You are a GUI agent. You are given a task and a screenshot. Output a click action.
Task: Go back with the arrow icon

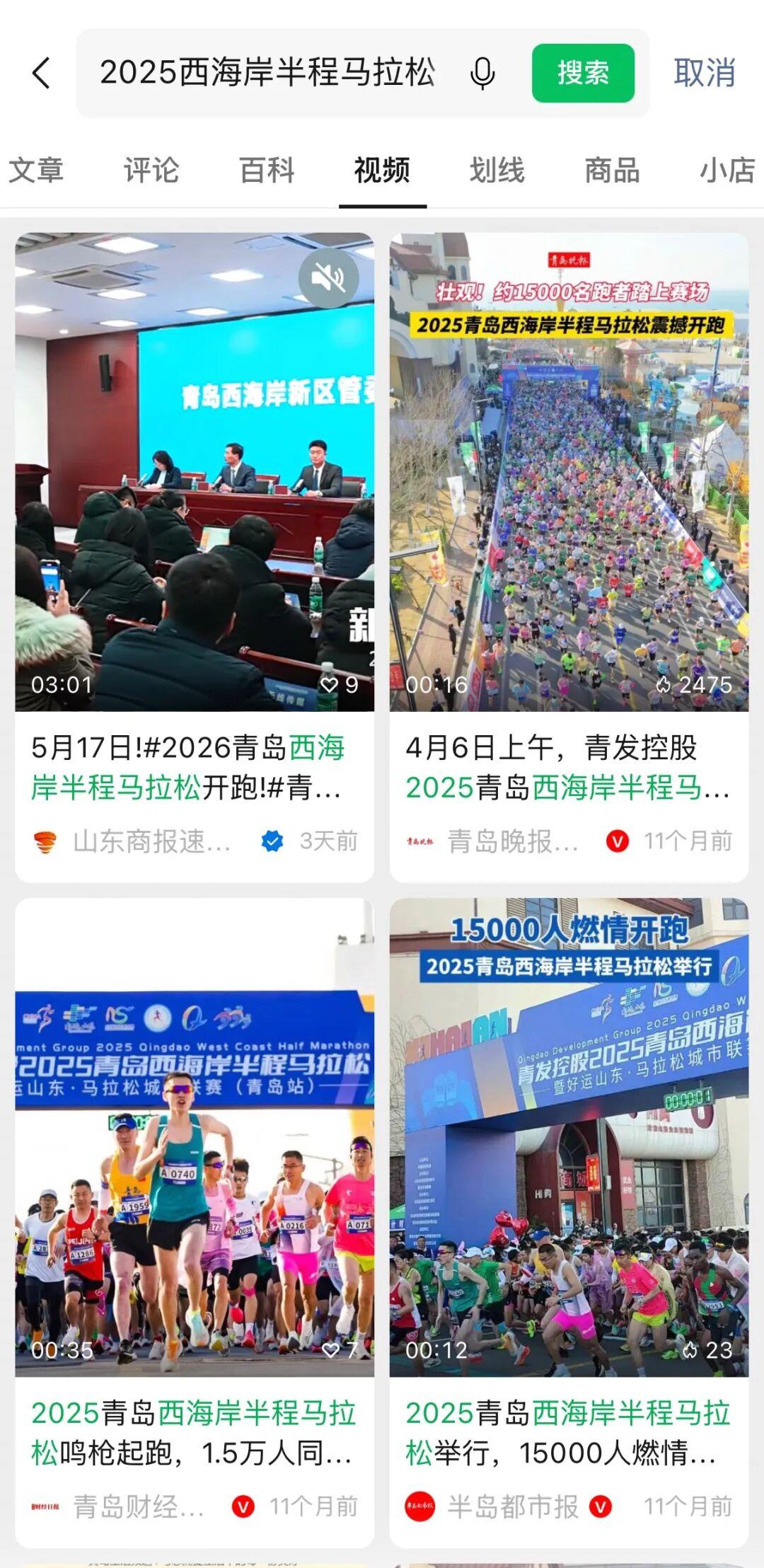[42, 73]
